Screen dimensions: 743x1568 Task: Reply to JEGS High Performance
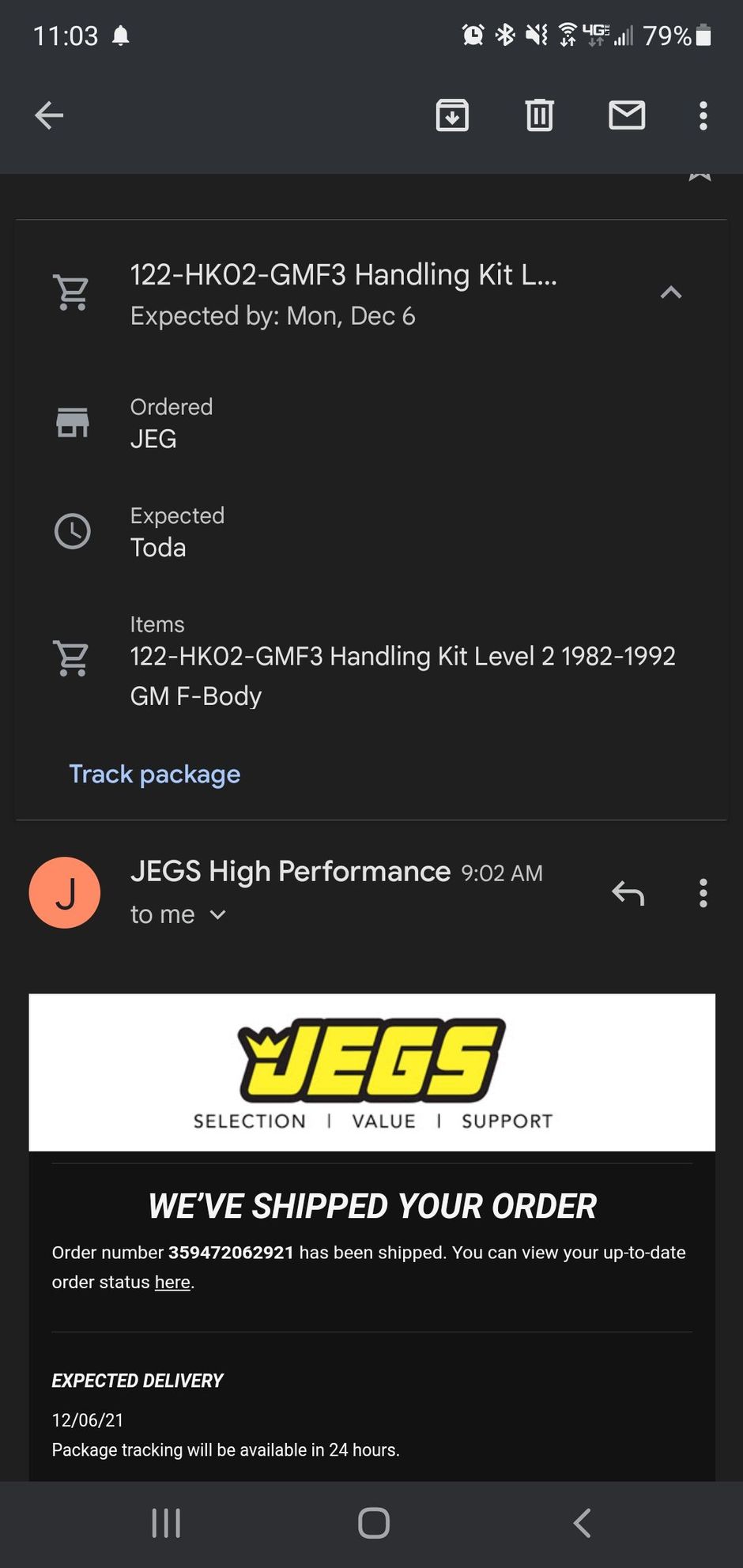[x=628, y=893]
